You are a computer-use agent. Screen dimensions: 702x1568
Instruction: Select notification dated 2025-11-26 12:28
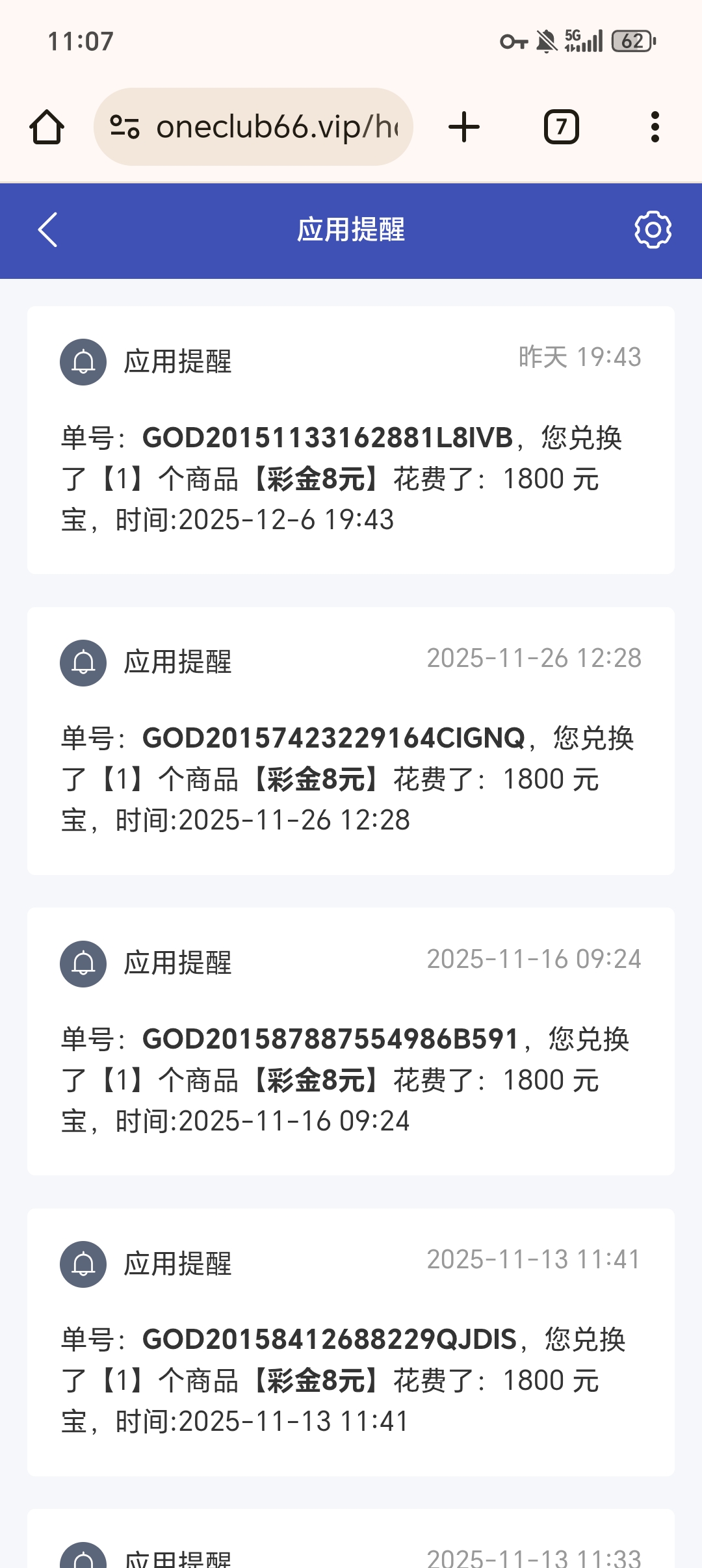[351, 741]
